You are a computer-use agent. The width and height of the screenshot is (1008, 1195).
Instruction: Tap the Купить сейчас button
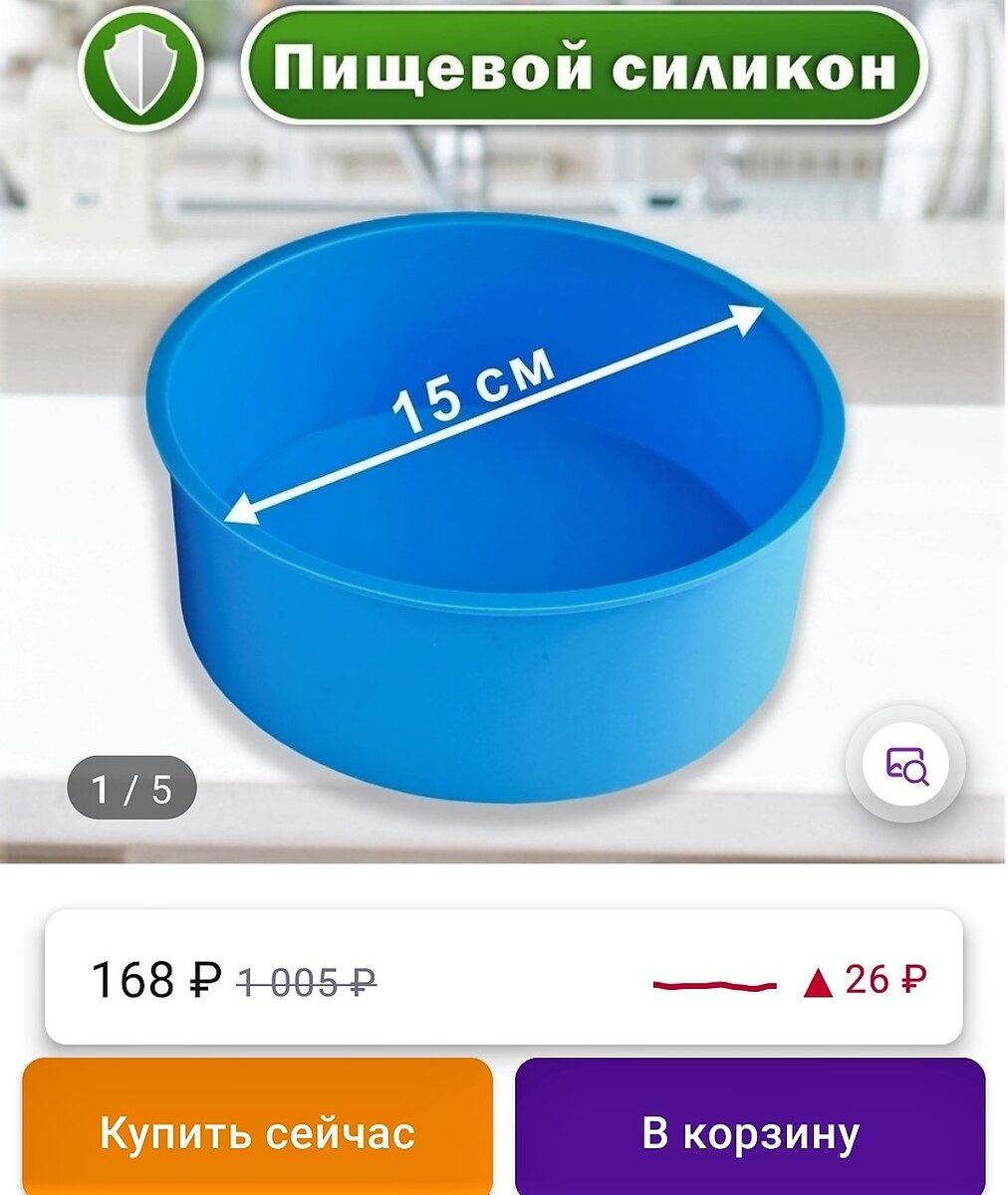point(257,1132)
